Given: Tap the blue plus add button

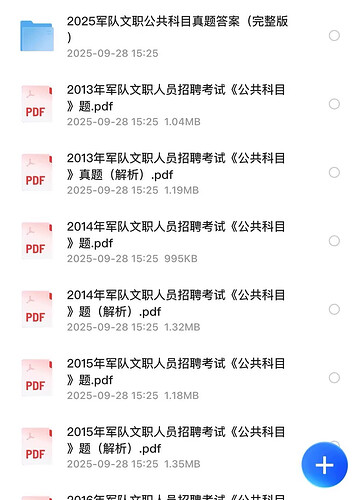Looking at the screenshot, I should 325,465.
